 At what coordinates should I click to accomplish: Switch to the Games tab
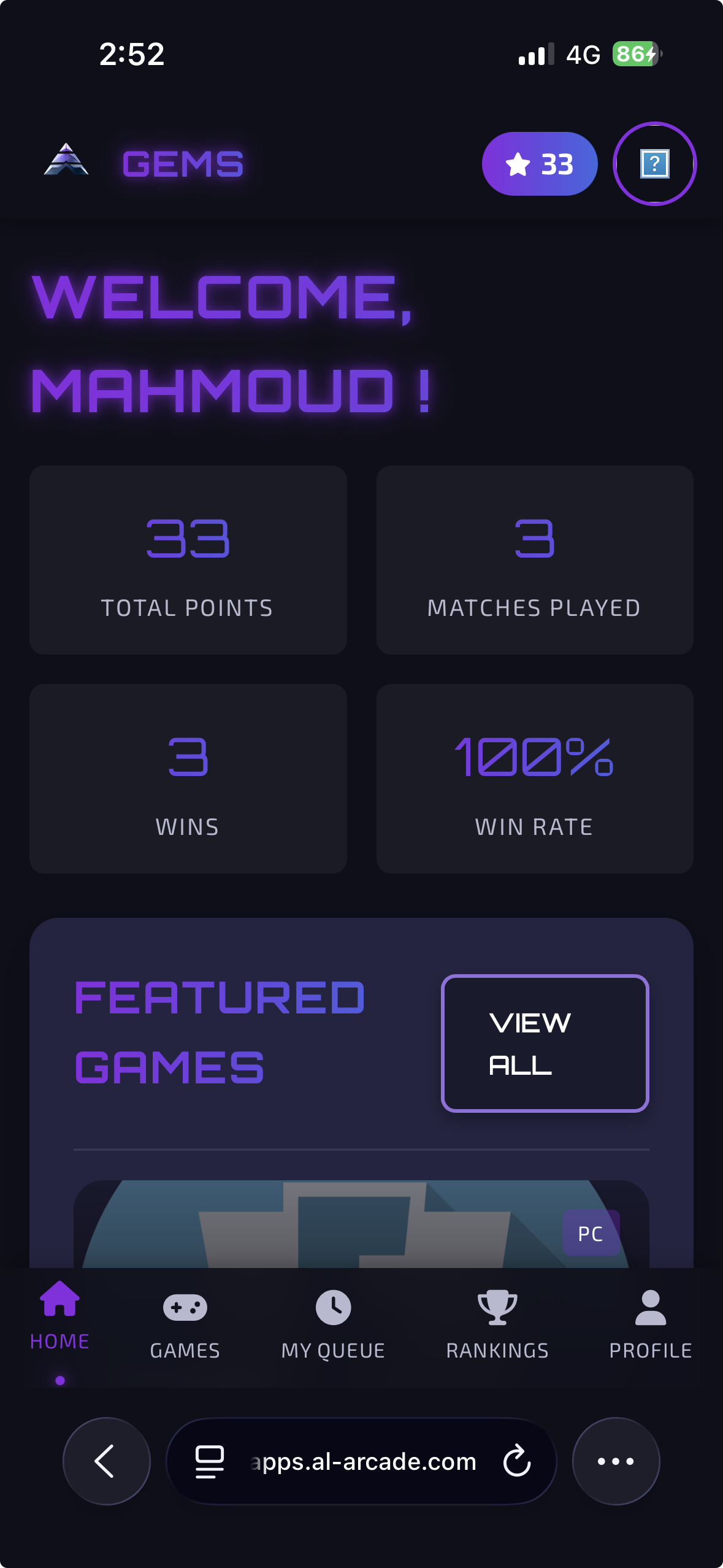(x=185, y=1322)
